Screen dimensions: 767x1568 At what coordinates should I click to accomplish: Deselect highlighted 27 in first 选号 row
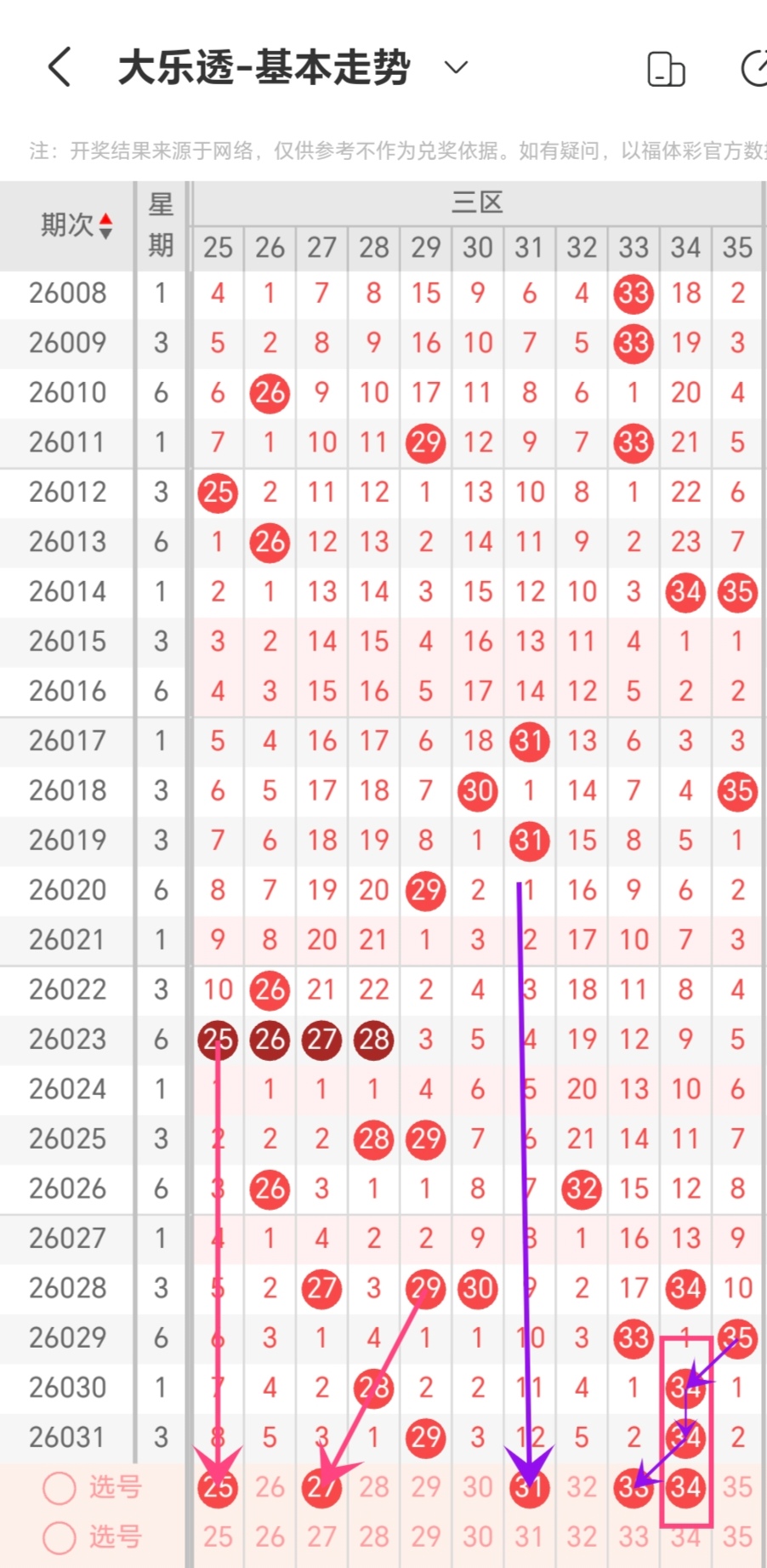point(321,1487)
